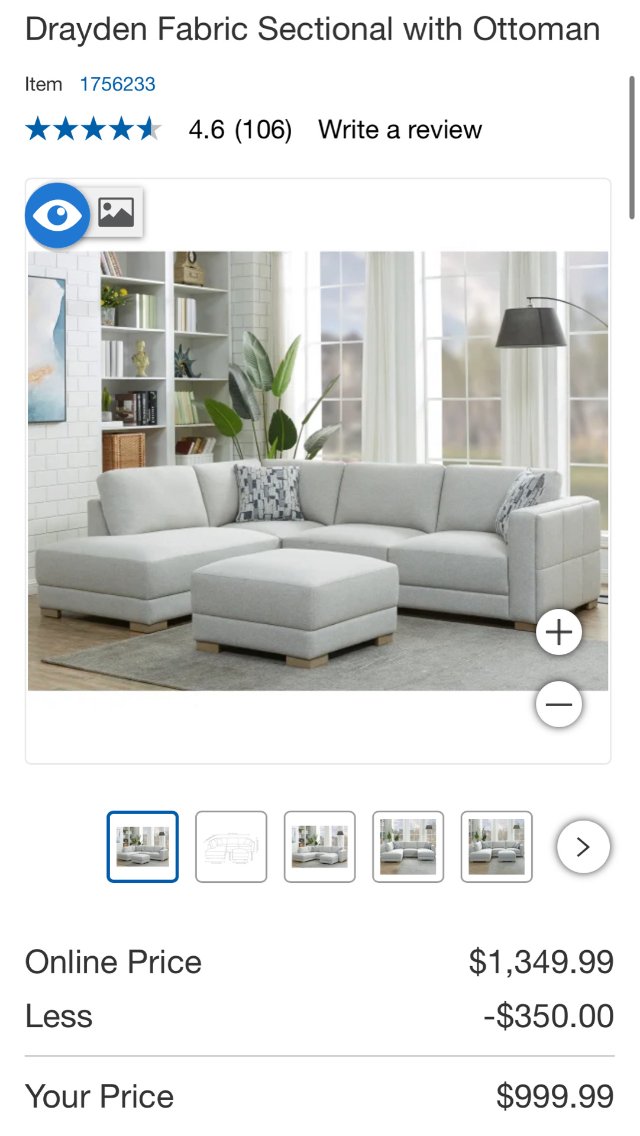Zoom in on the product image
The width and height of the screenshot is (640, 1136).
click(x=558, y=632)
